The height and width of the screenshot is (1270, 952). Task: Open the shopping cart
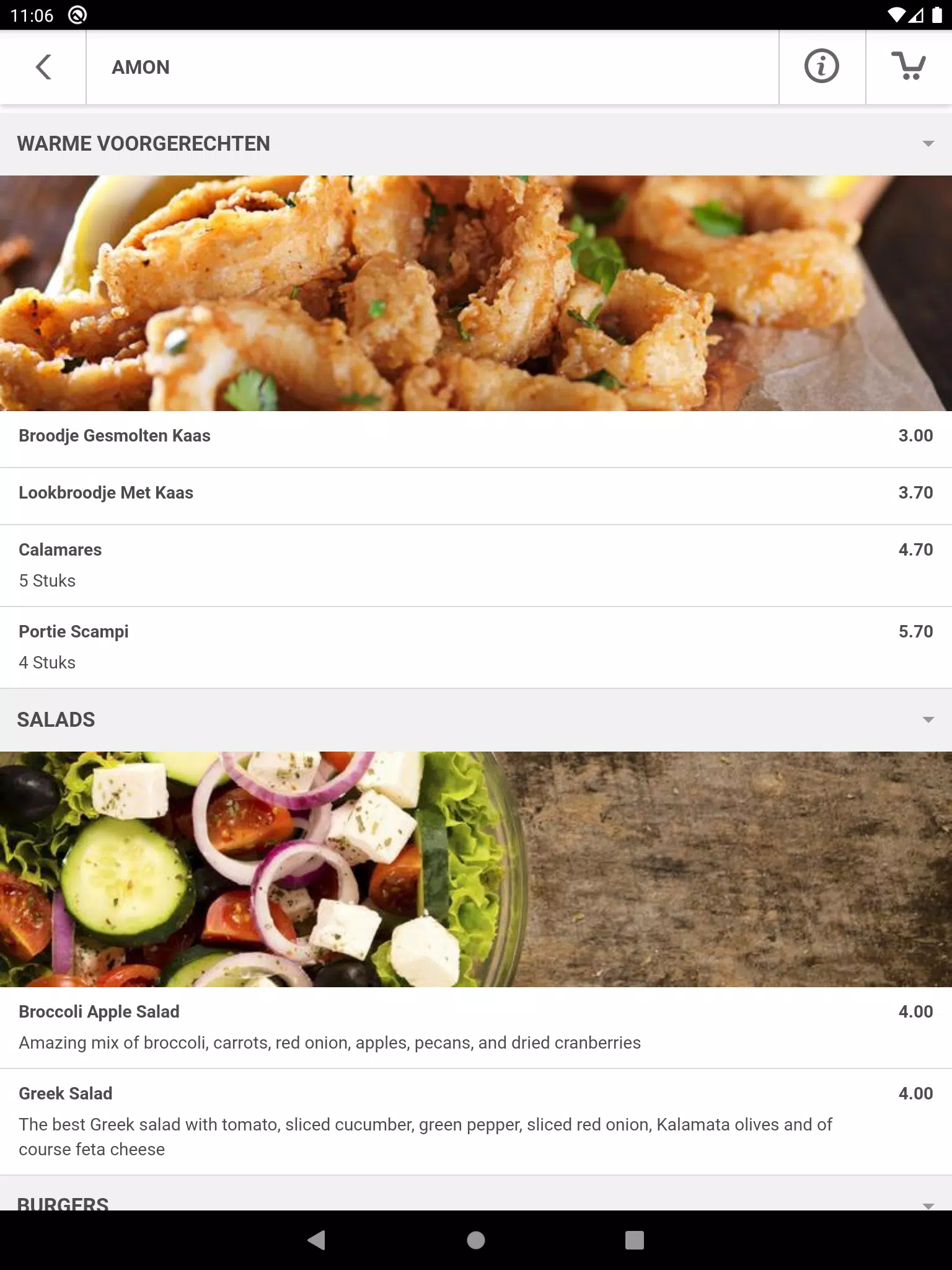pyautogui.click(x=909, y=67)
